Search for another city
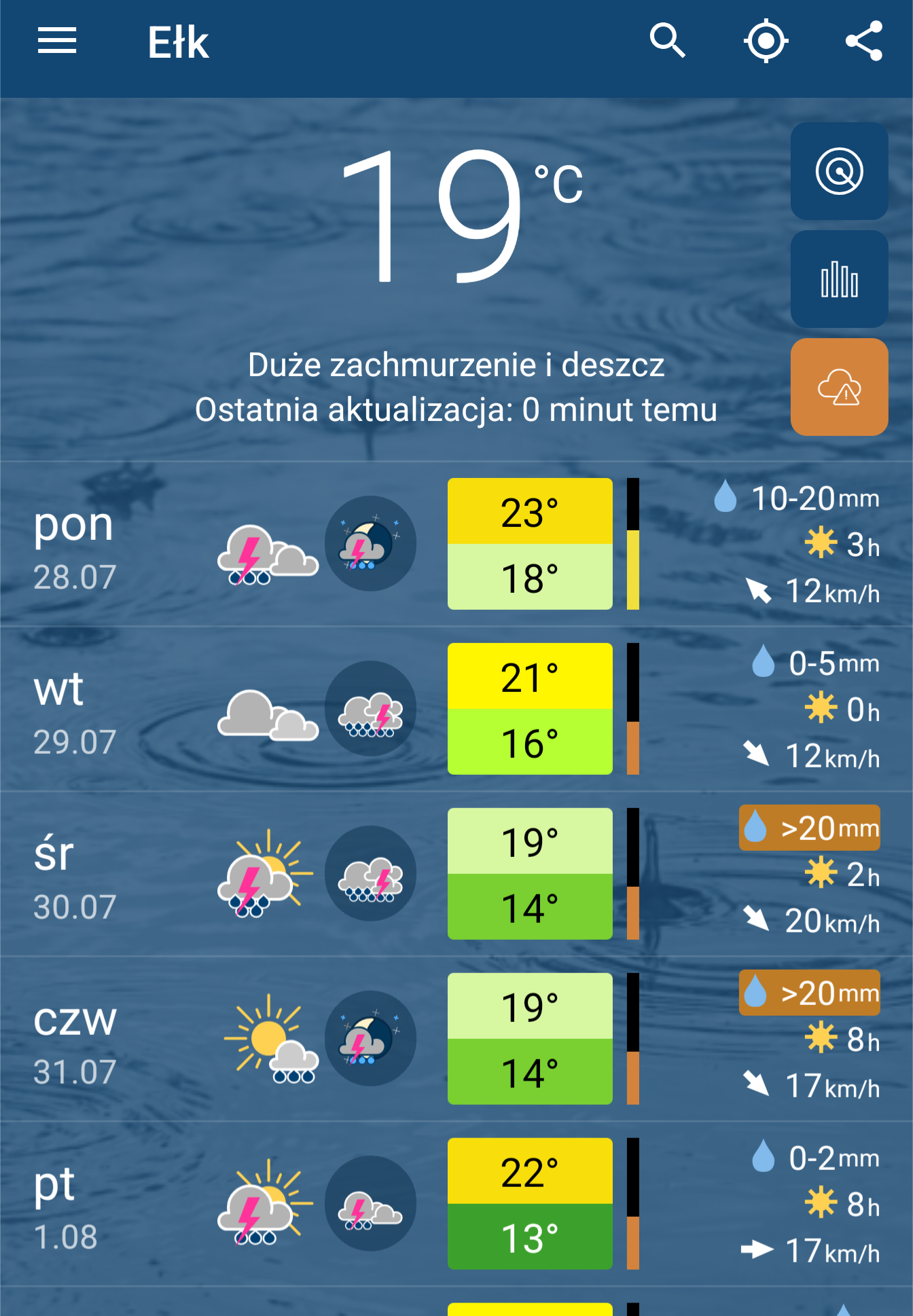 tap(667, 41)
